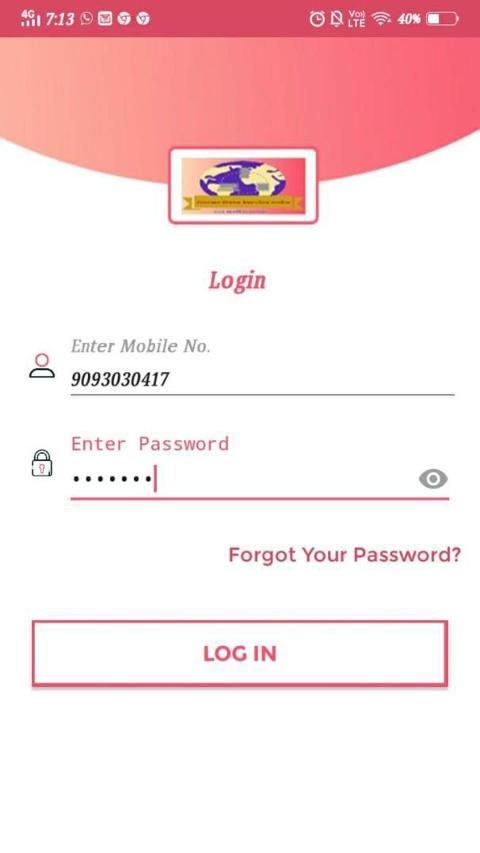
Task: Tap the LOG IN button
Action: click(x=240, y=653)
